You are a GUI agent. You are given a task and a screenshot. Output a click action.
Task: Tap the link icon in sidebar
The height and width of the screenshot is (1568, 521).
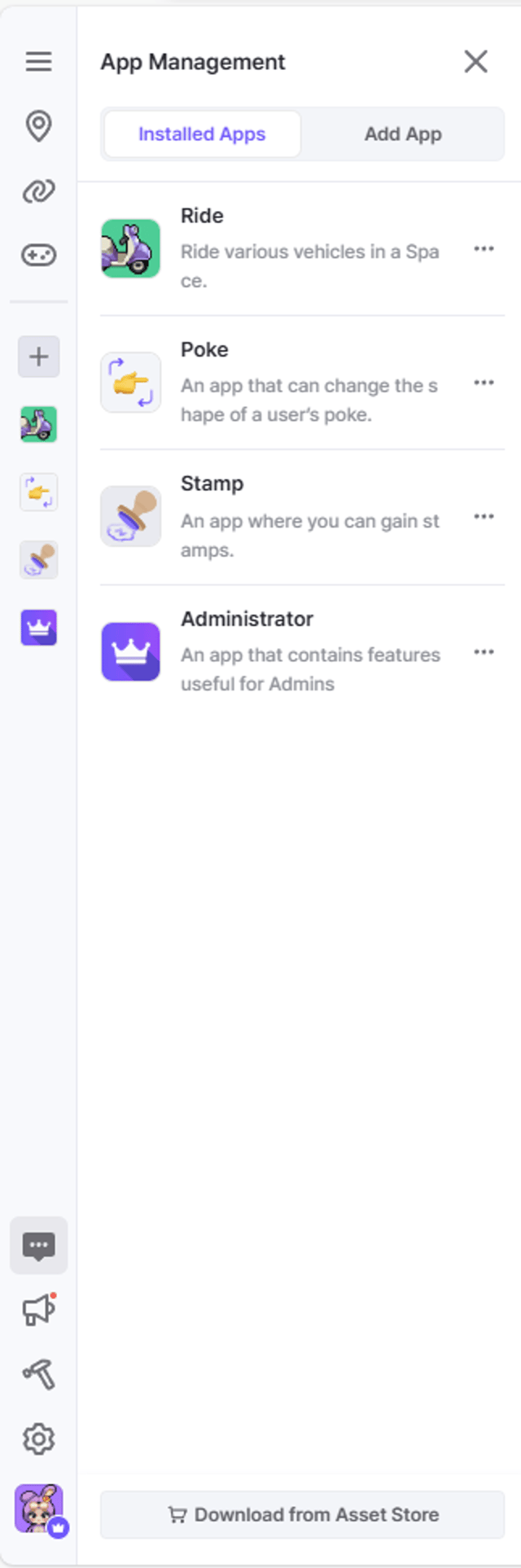pyautogui.click(x=38, y=191)
